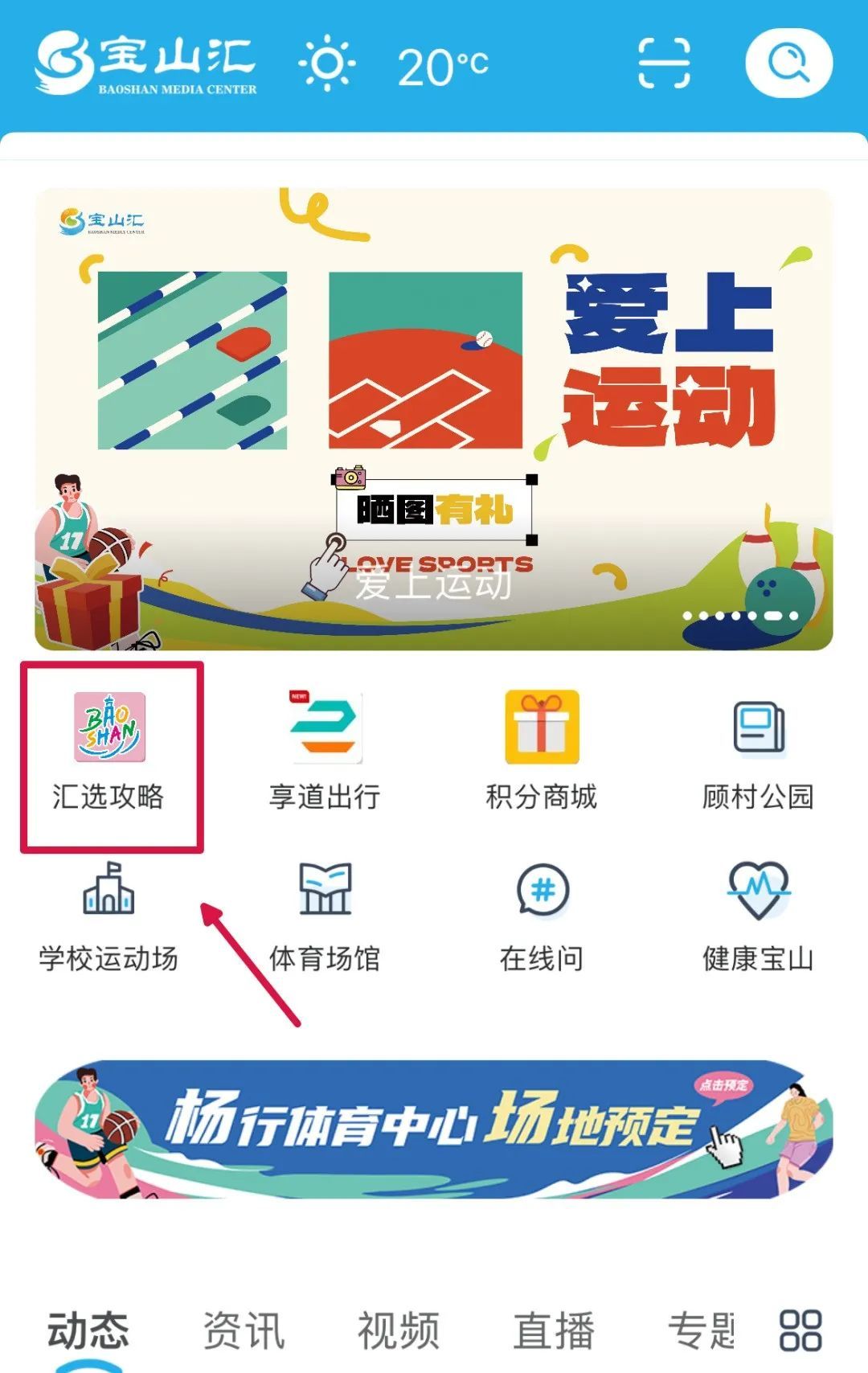
Task: Open 顾村公园 entry
Action: 758,752
